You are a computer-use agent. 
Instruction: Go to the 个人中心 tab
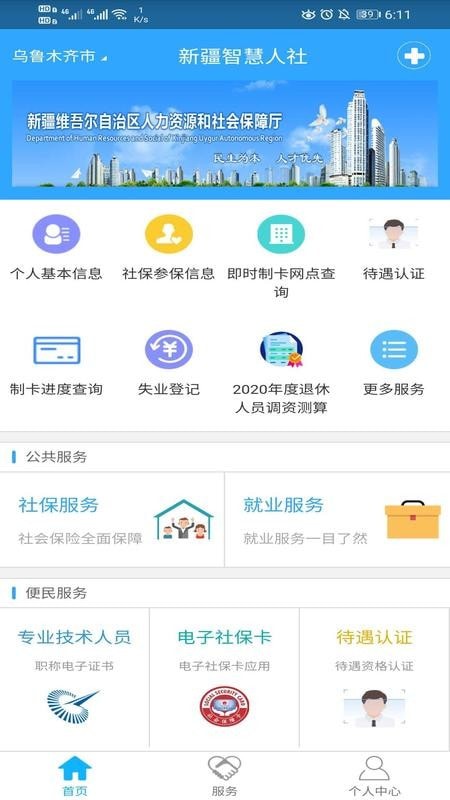[x=374, y=776]
